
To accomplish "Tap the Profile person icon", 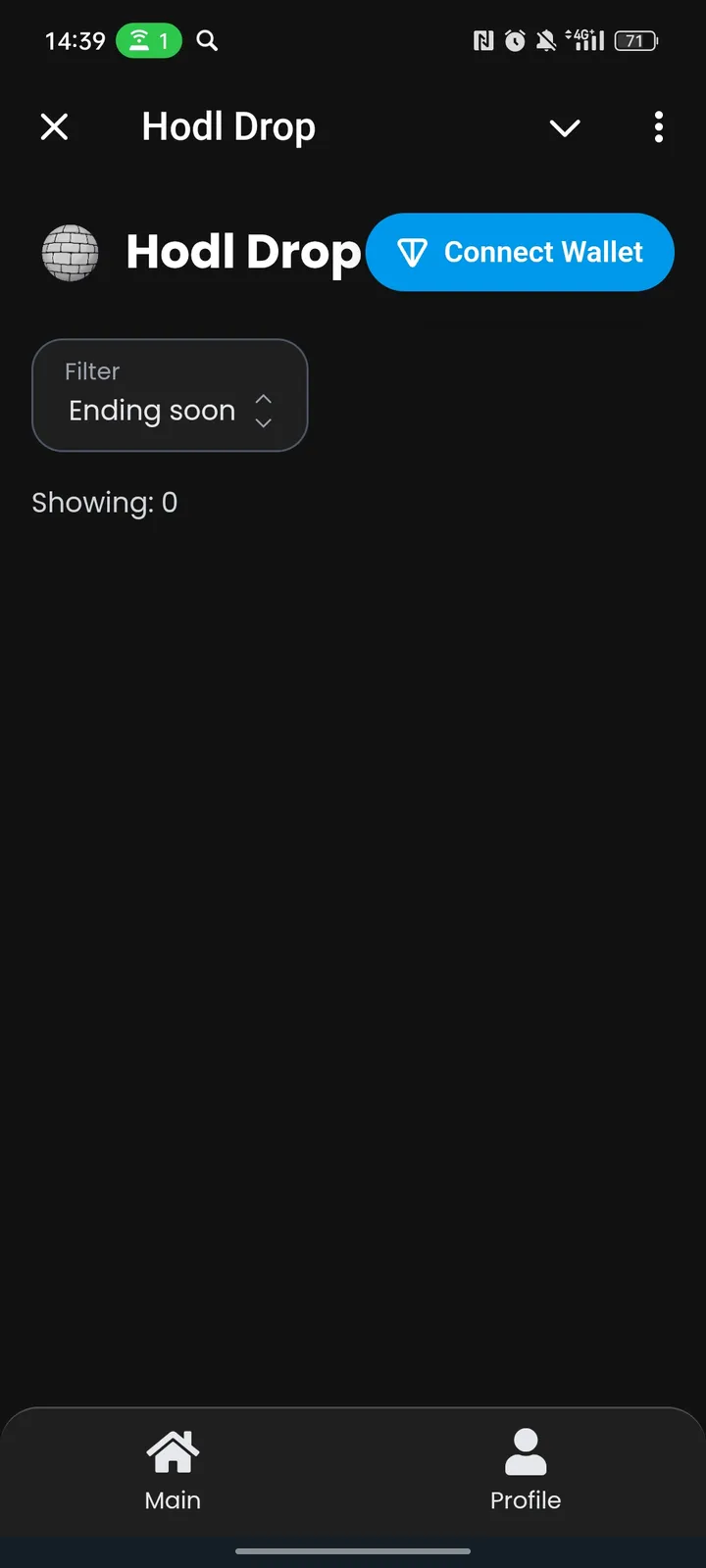I will pos(525,1448).
